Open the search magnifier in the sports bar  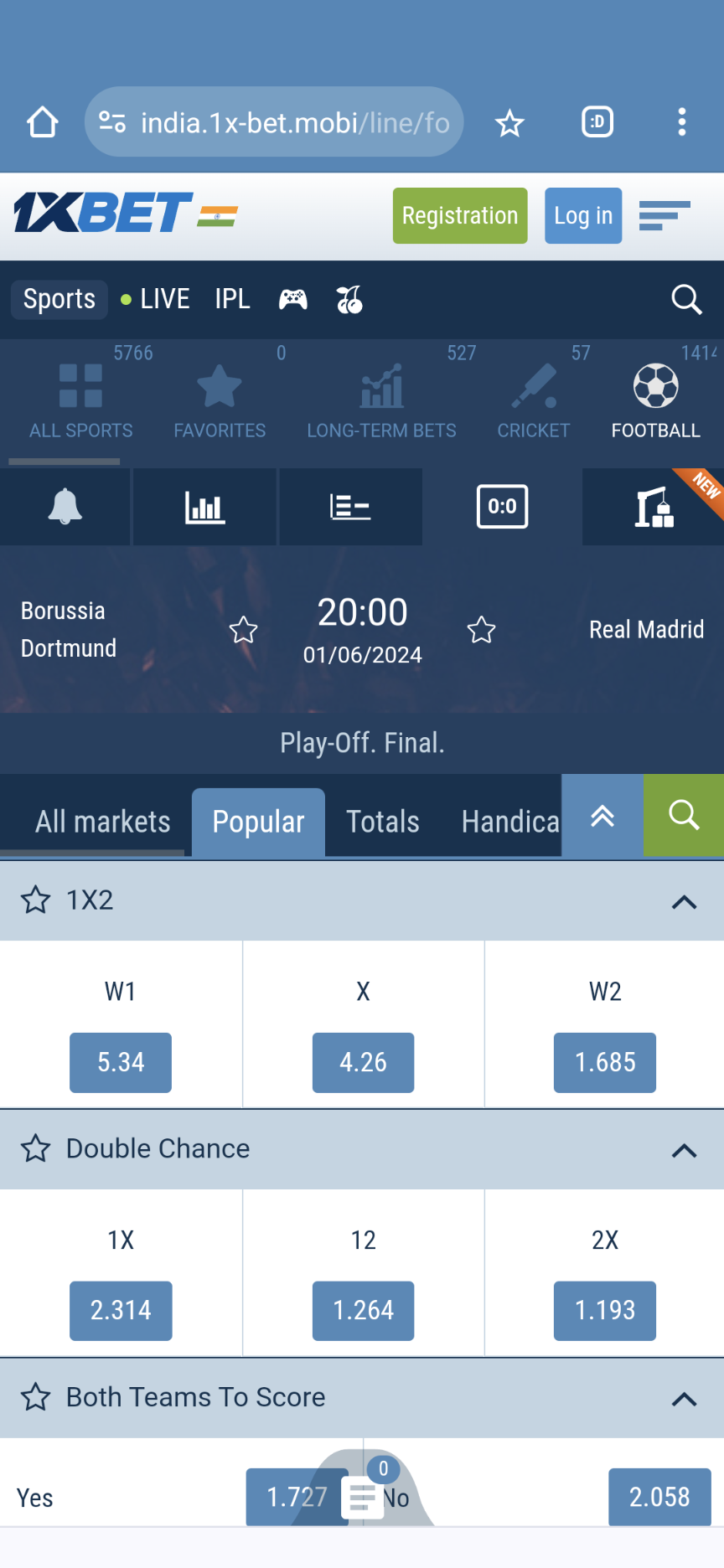point(686,299)
